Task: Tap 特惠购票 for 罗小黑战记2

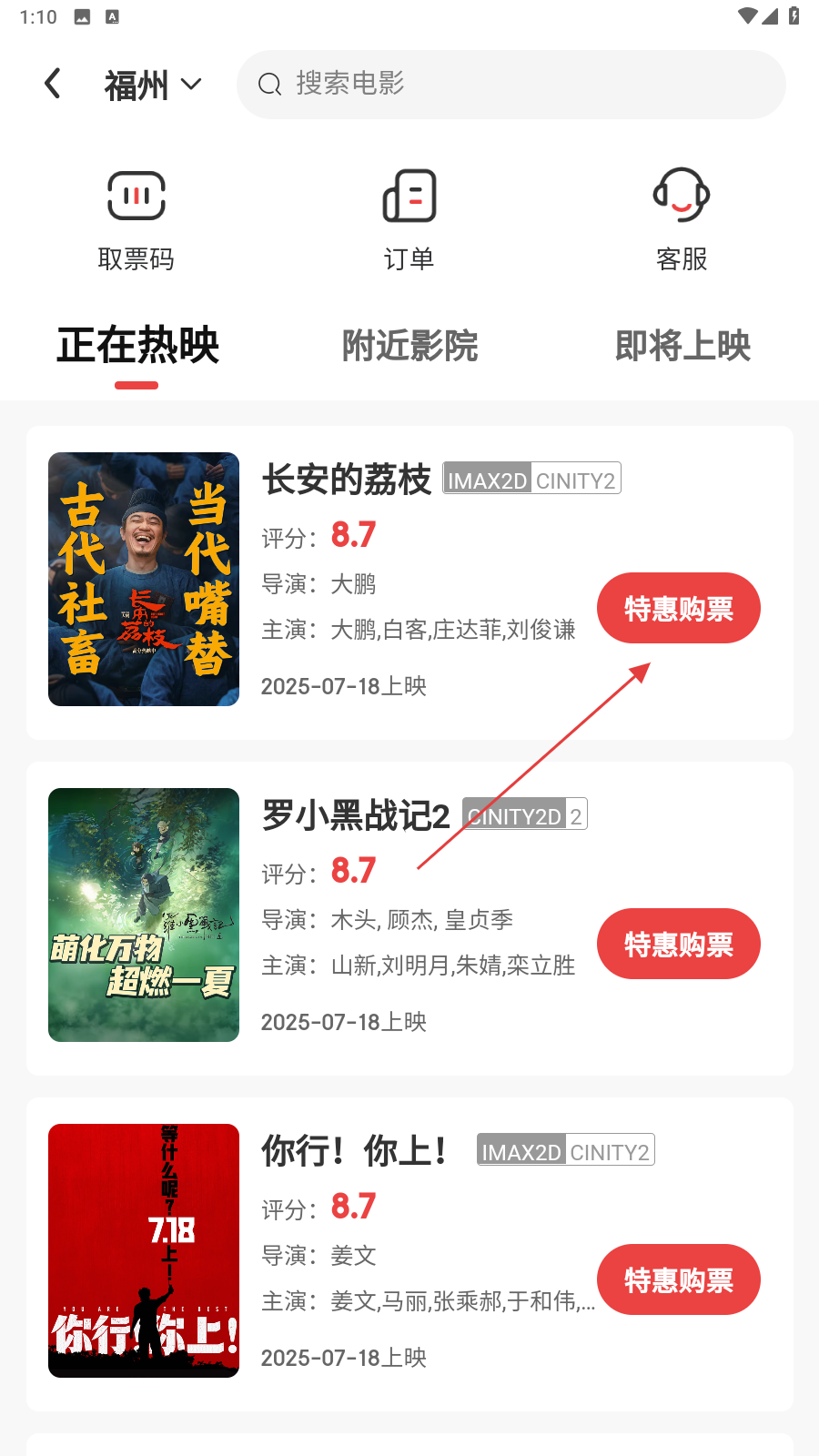Action: 679,944
